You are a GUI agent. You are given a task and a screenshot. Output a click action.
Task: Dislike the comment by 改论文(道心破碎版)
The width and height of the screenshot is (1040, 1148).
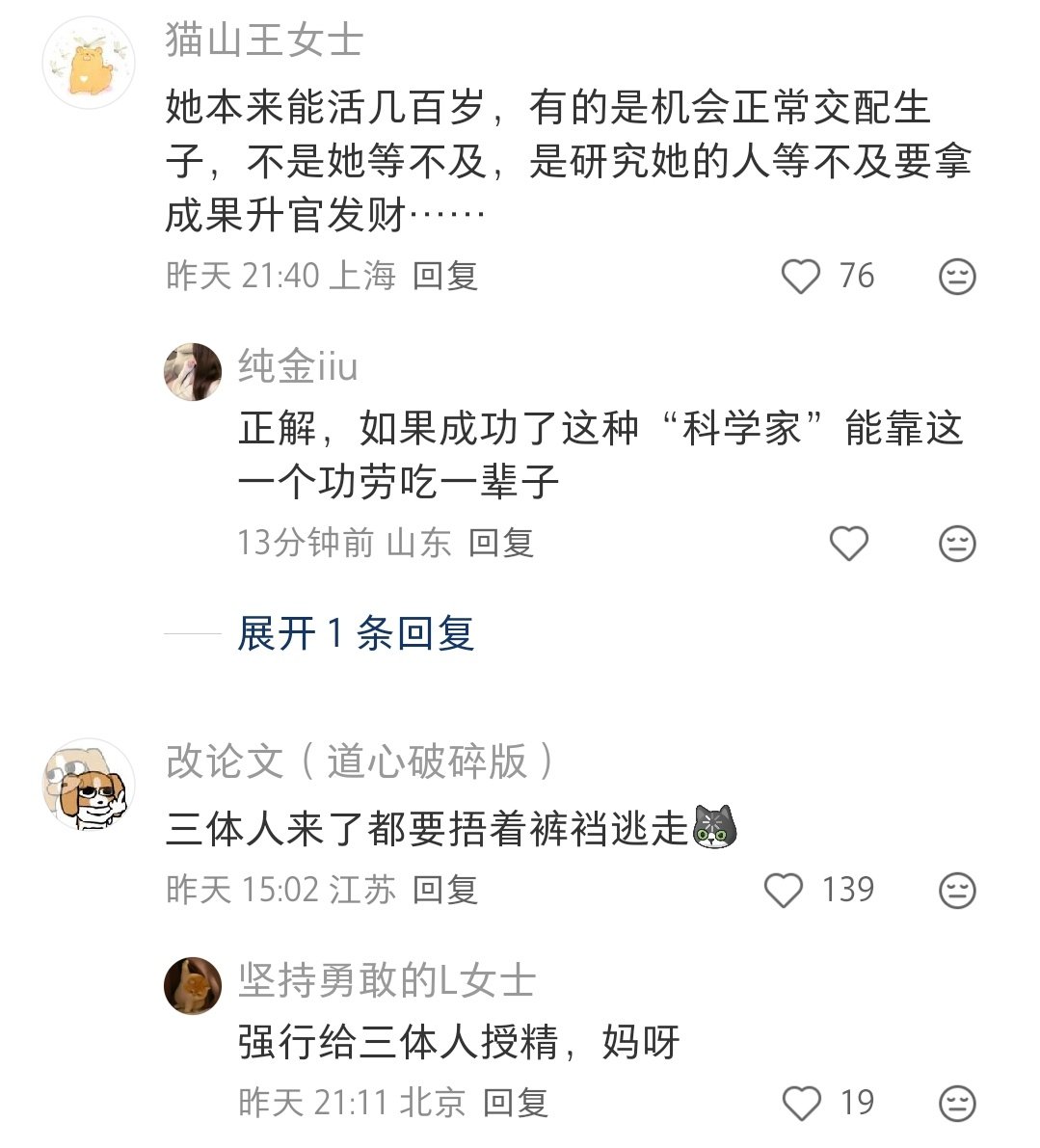(x=957, y=891)
